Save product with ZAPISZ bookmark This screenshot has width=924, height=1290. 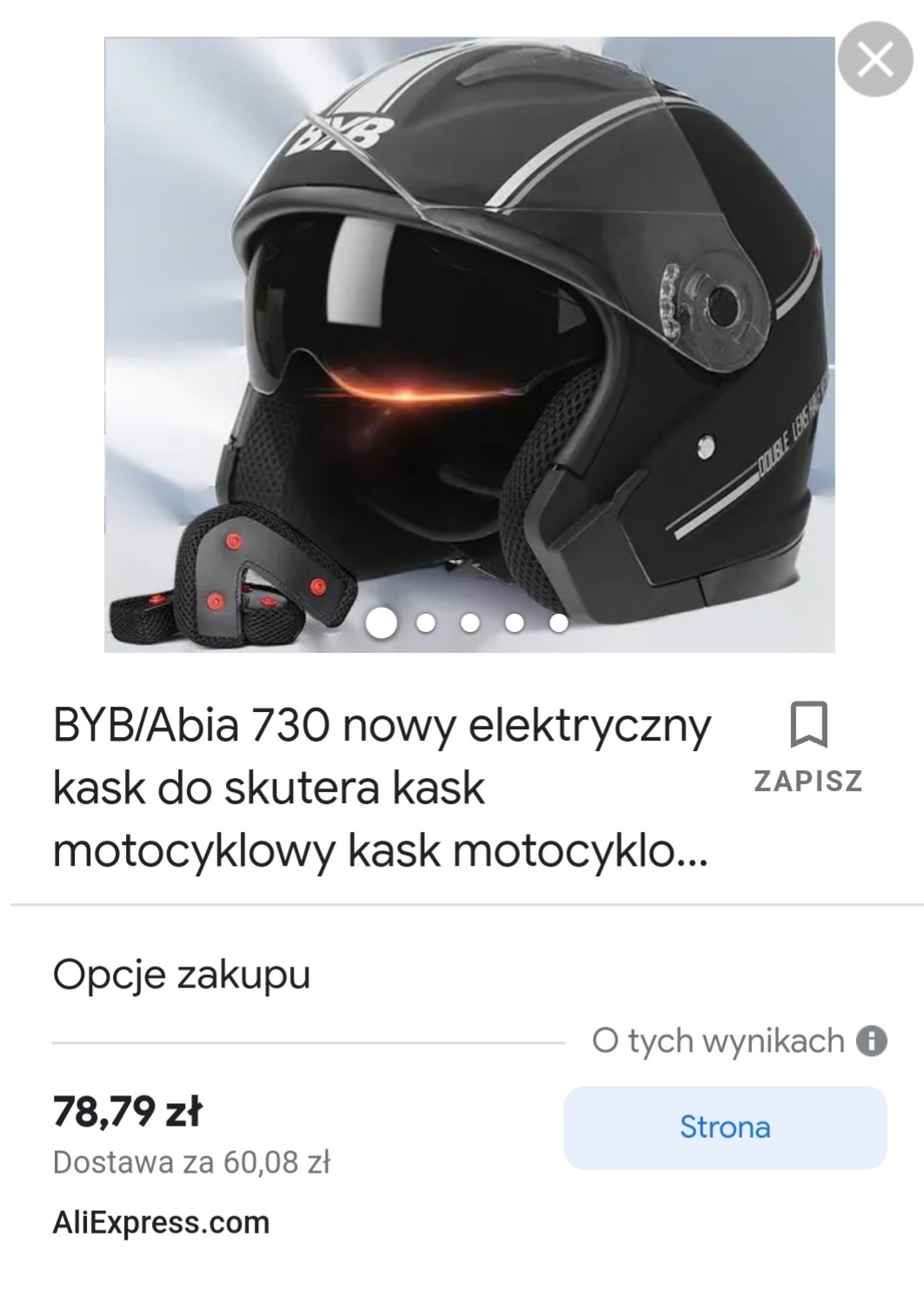point(808,745)
